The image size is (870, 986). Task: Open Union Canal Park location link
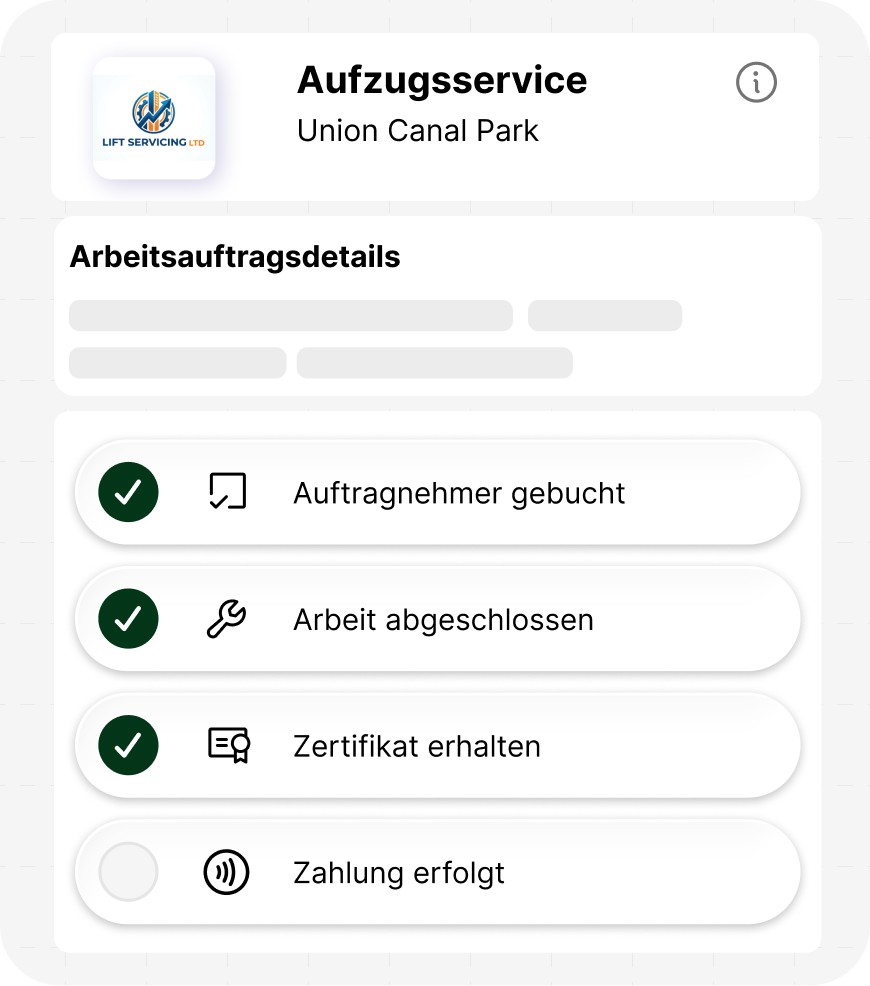pos(418,131)
